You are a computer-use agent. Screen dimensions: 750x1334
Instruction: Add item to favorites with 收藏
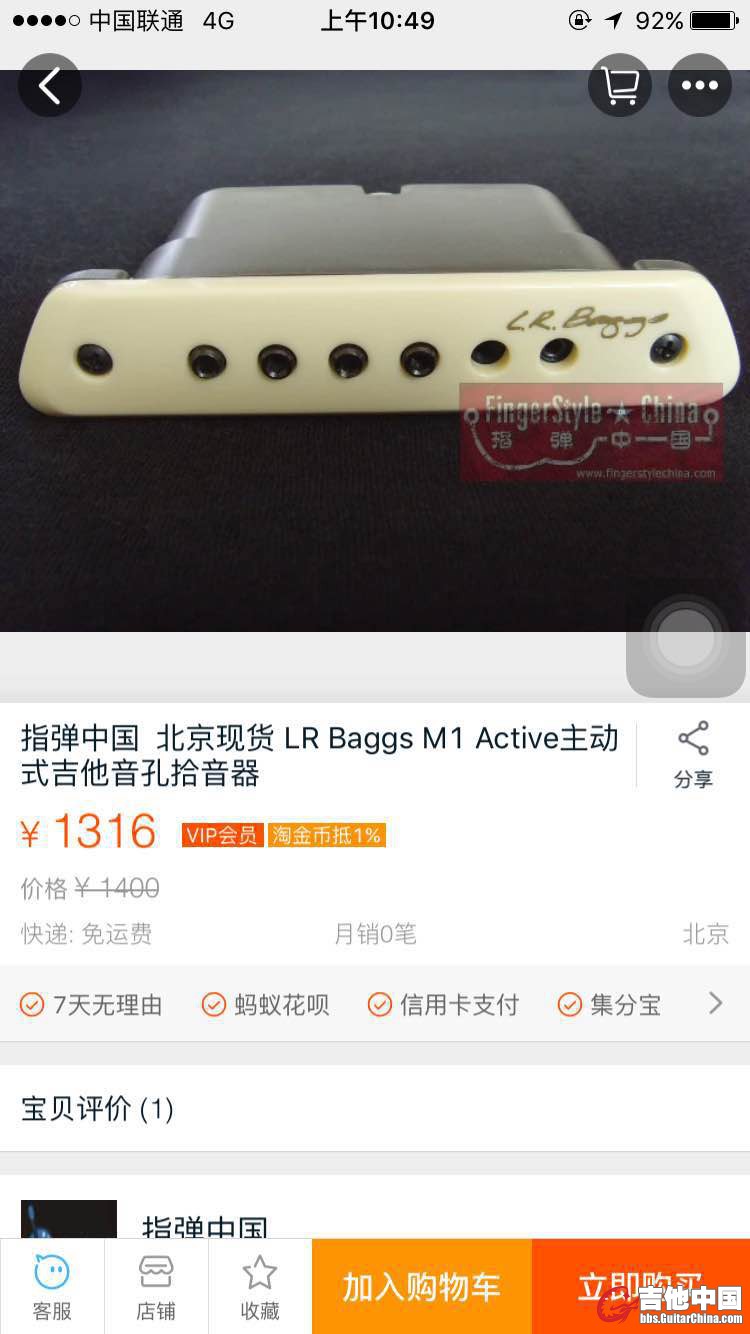(x=260, y=1287)
